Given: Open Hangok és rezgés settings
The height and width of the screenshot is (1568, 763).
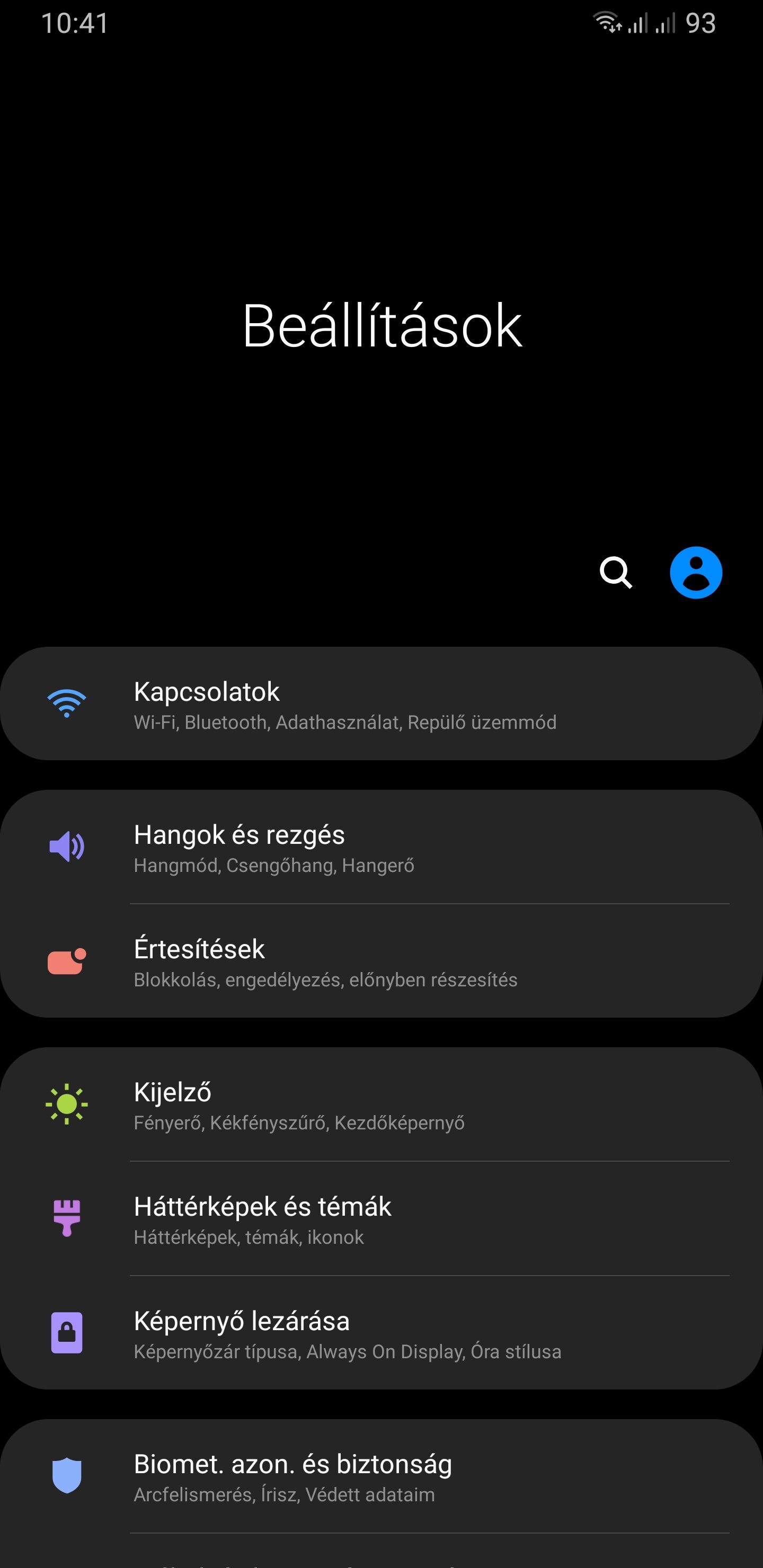Looking at the screenshot, I should 381,847.
